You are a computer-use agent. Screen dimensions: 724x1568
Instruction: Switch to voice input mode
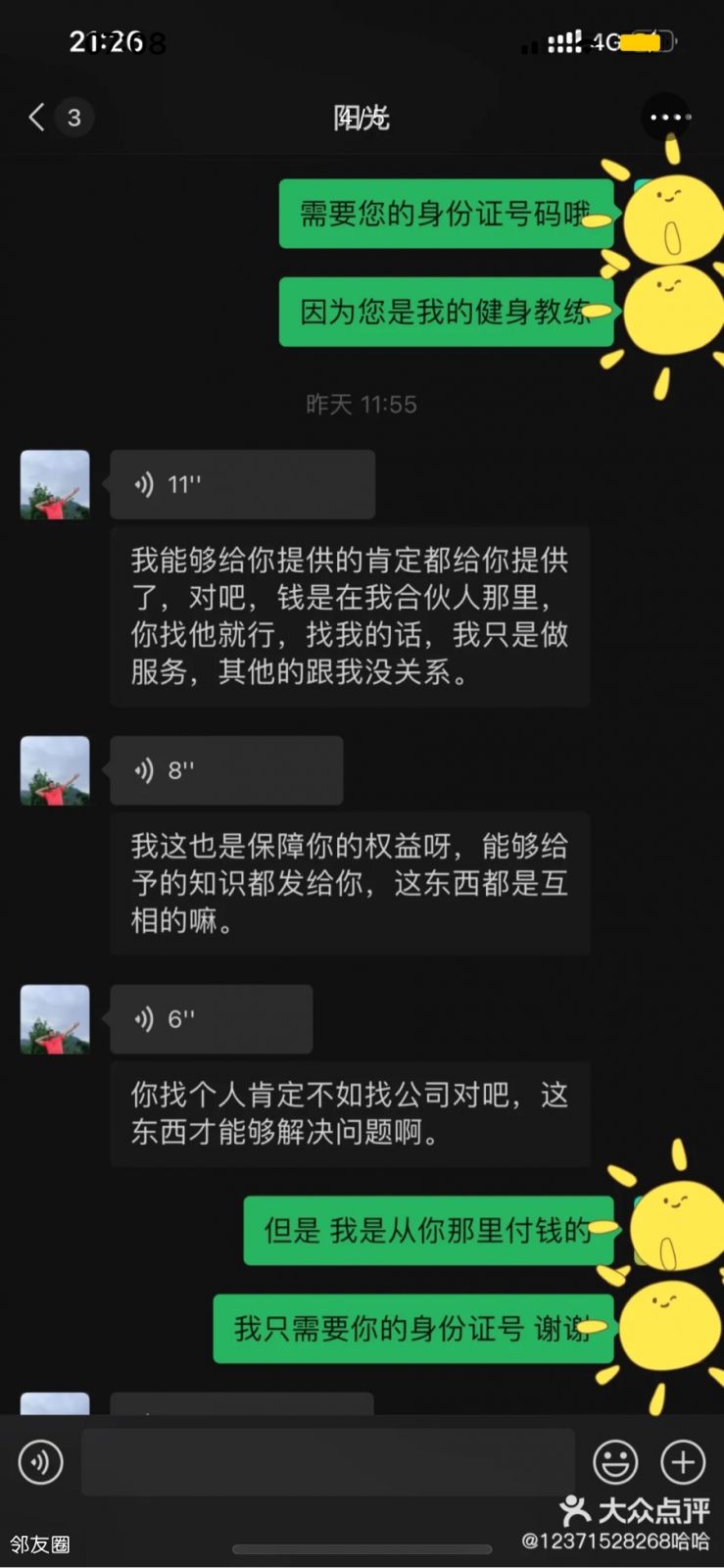coord(40,1462)
